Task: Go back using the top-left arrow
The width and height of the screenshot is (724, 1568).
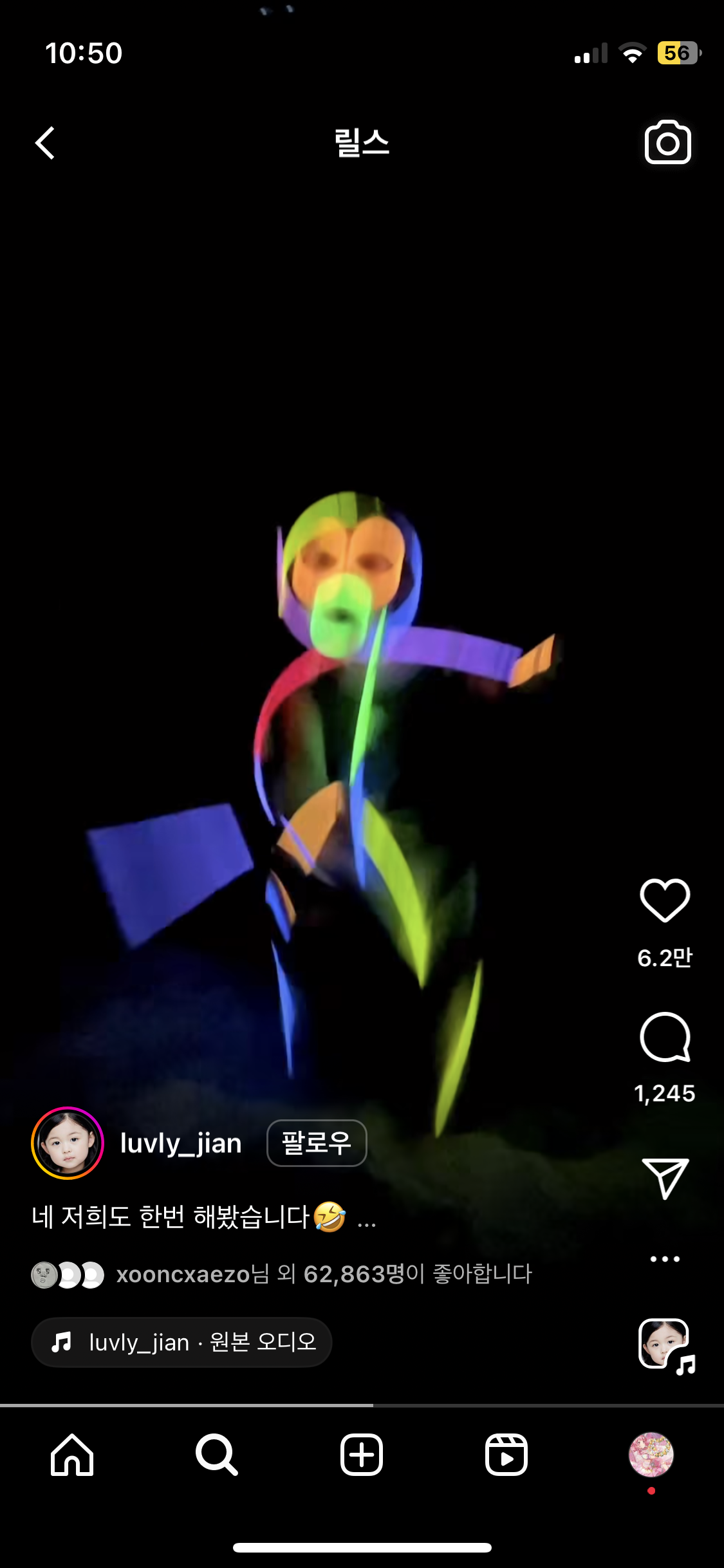Action: click(x=45, y=143)
